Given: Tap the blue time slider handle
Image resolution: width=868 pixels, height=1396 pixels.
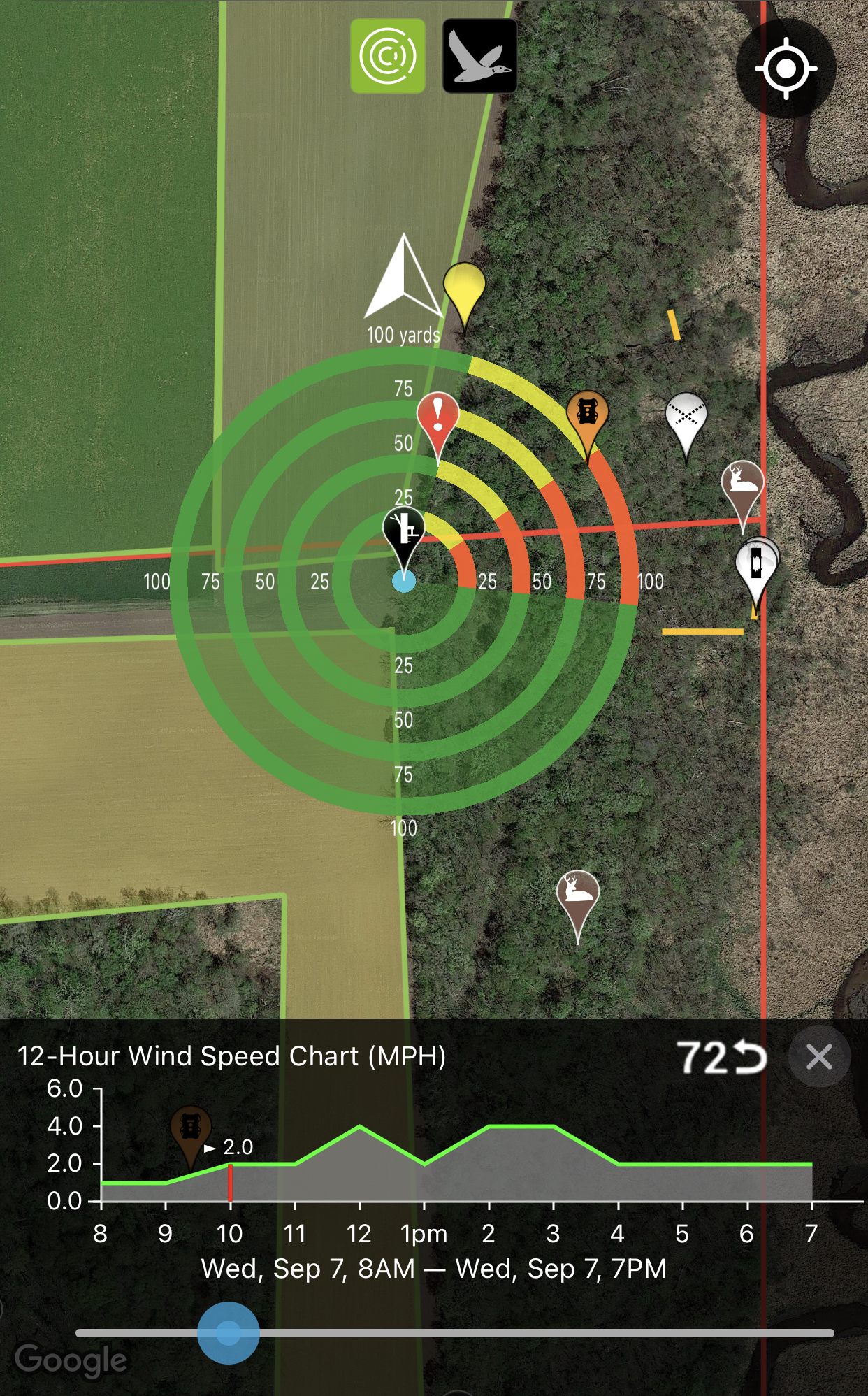Looking at the screenshot, I should coord(229,1333).
